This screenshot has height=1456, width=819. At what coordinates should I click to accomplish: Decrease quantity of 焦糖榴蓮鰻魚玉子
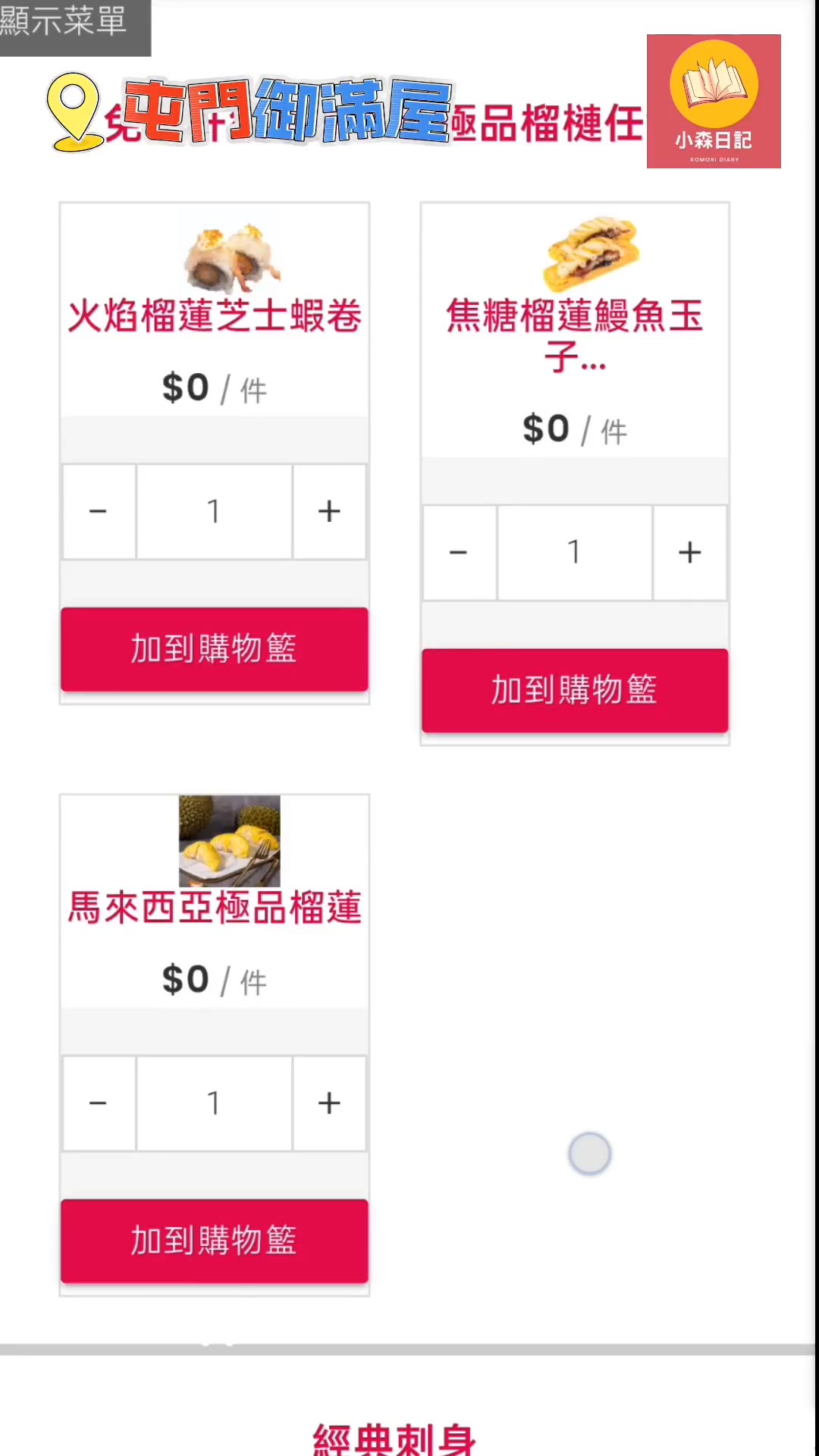tap(459, 553)
